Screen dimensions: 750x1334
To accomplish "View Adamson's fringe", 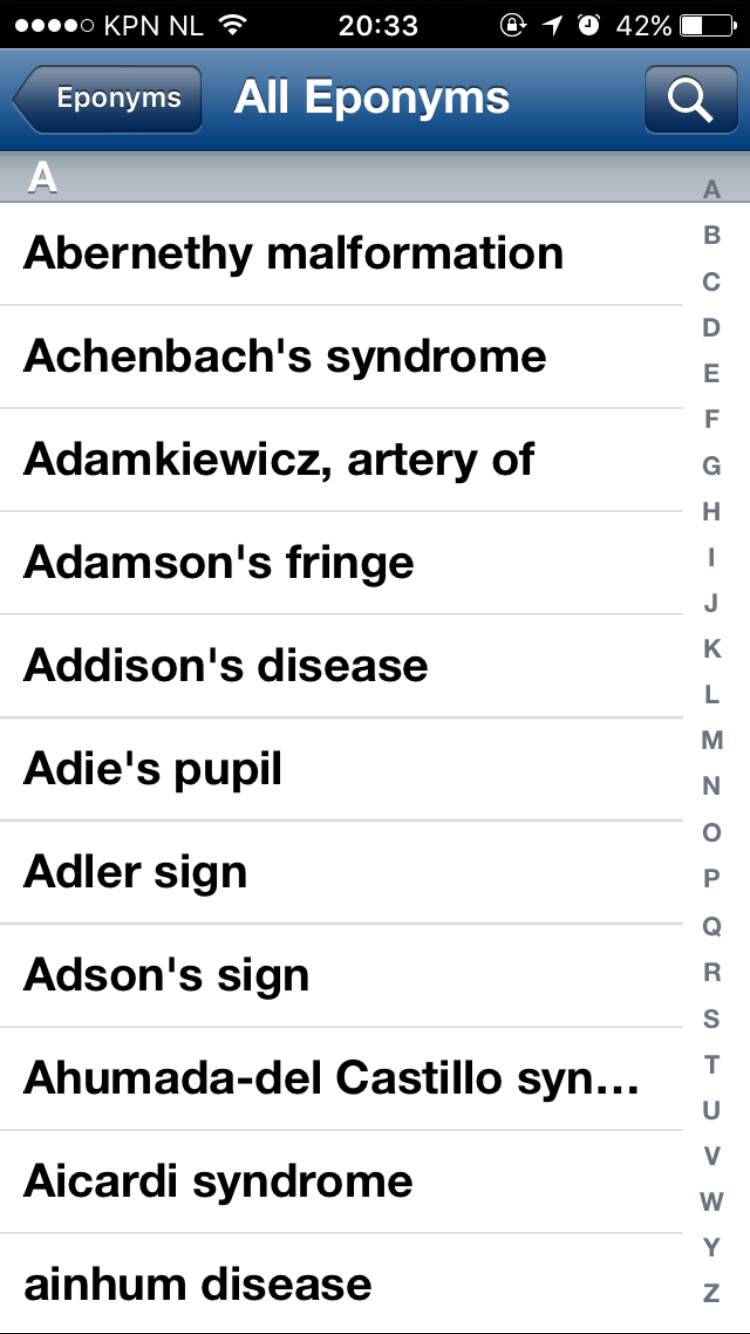I will coord(341,563).
